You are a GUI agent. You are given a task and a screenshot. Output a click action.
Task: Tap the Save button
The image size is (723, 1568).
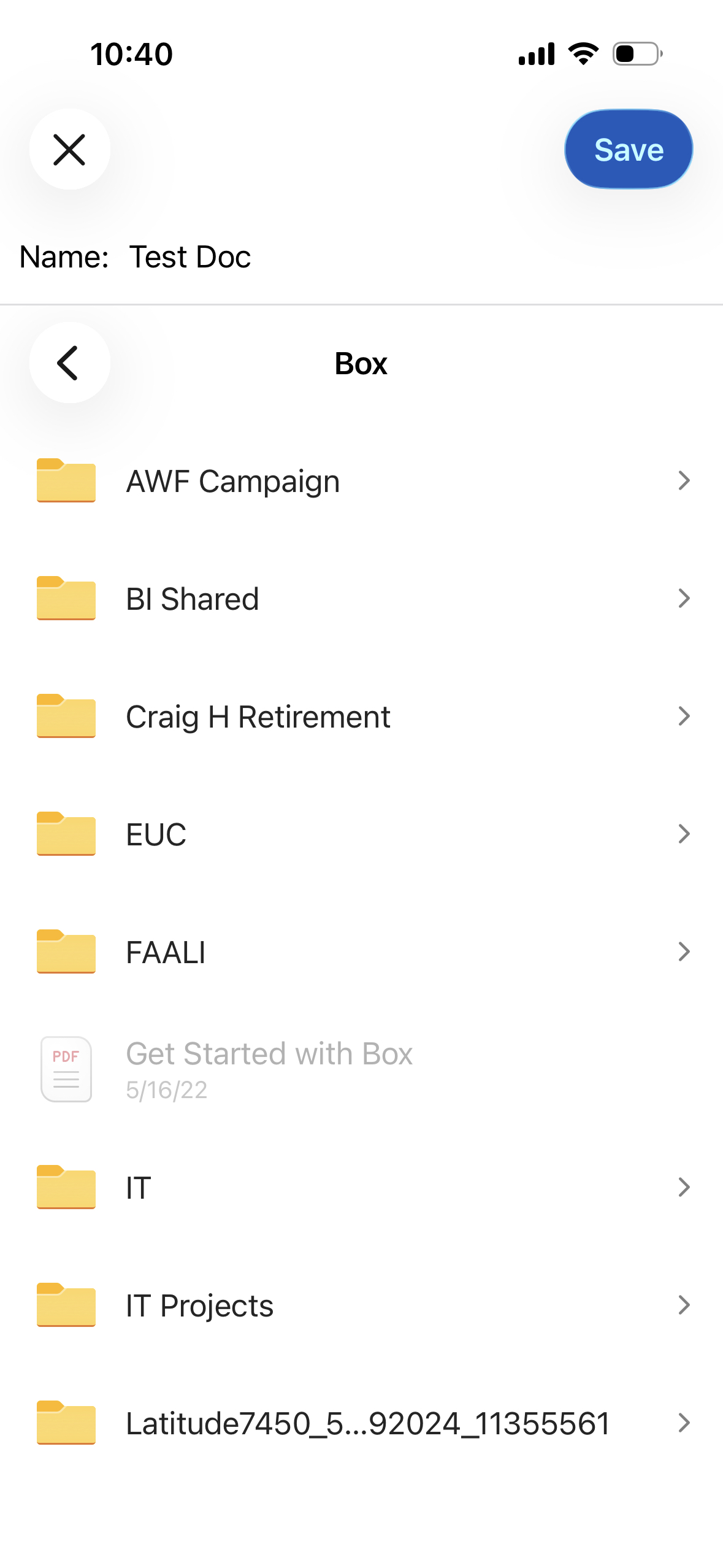click(628, 150)
